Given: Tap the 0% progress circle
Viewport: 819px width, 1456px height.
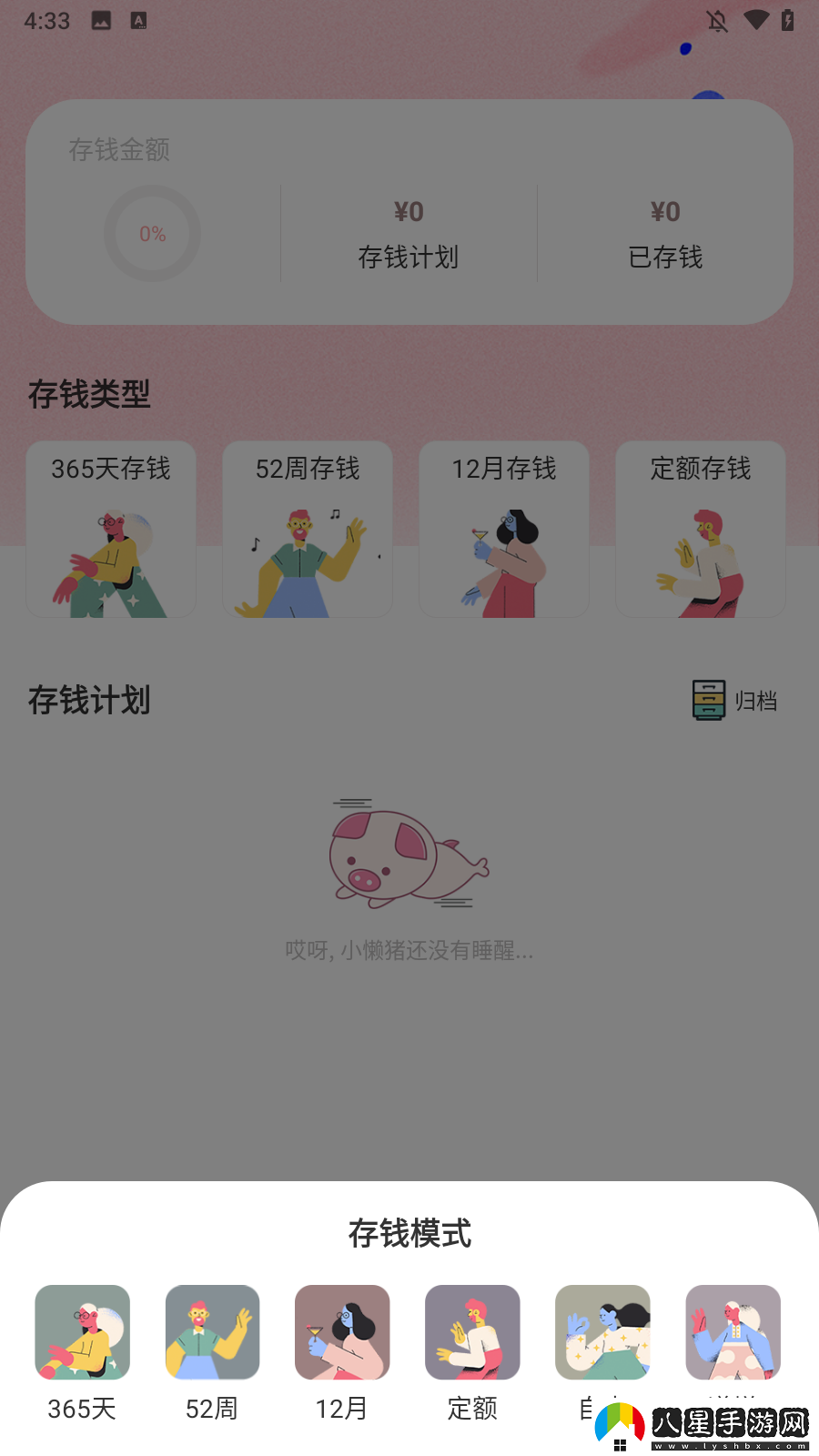Looking at the screenshot, I should click(153, 234).
